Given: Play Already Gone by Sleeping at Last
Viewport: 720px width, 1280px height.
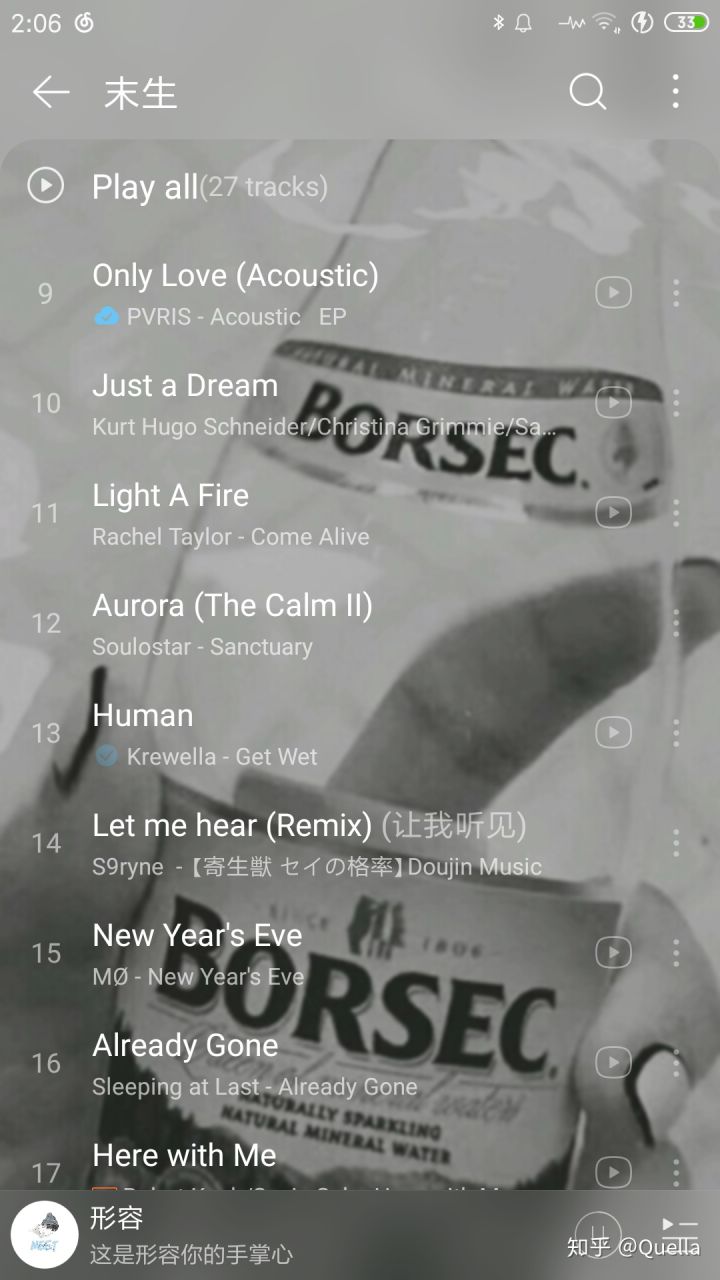Looking at the screenshot, I should (185, 1046).
